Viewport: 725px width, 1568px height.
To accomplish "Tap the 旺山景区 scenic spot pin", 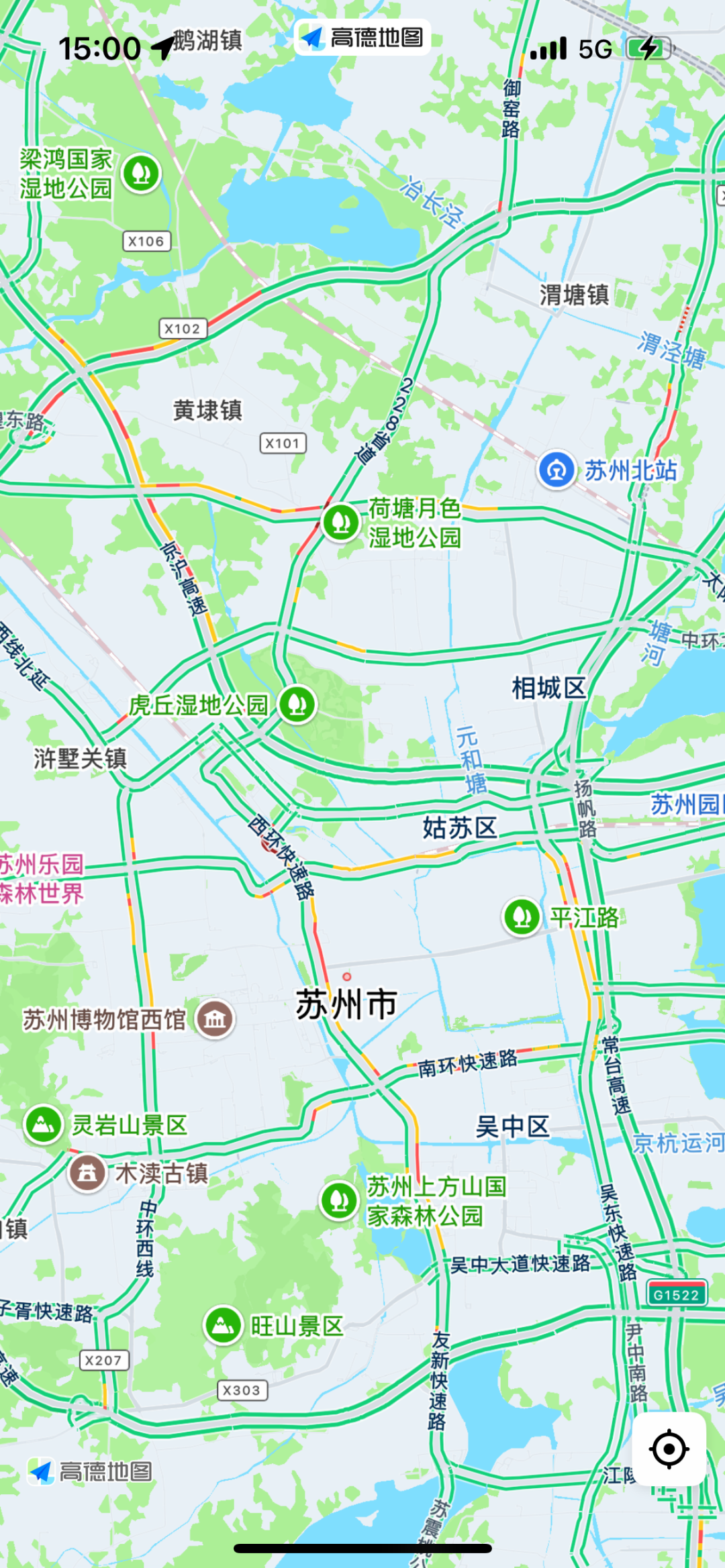I will pos(223,1325).
